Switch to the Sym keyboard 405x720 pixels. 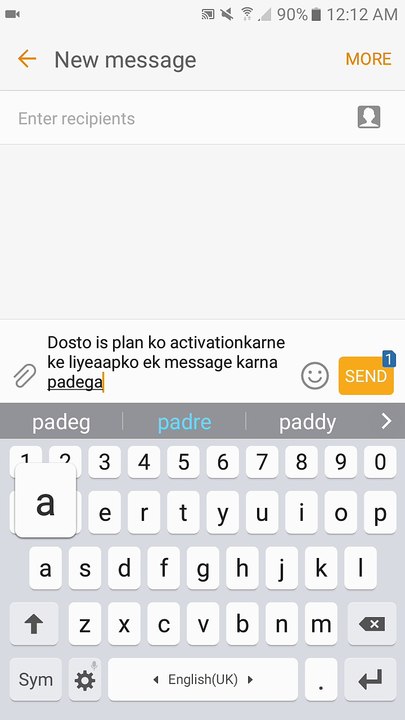tap(35, 679)
